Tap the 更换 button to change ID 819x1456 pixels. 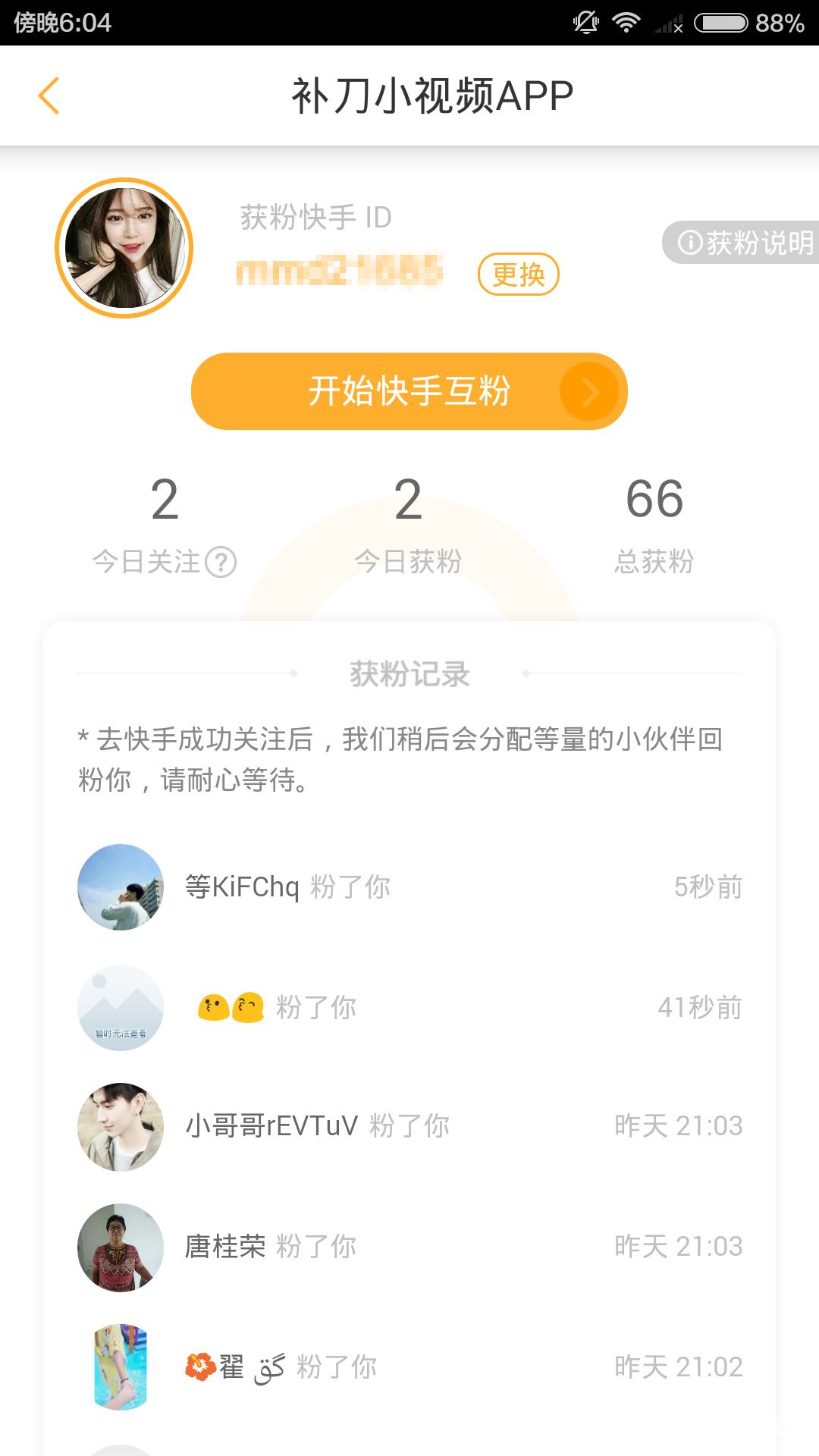pyautogui.click(x=519, y=274)
